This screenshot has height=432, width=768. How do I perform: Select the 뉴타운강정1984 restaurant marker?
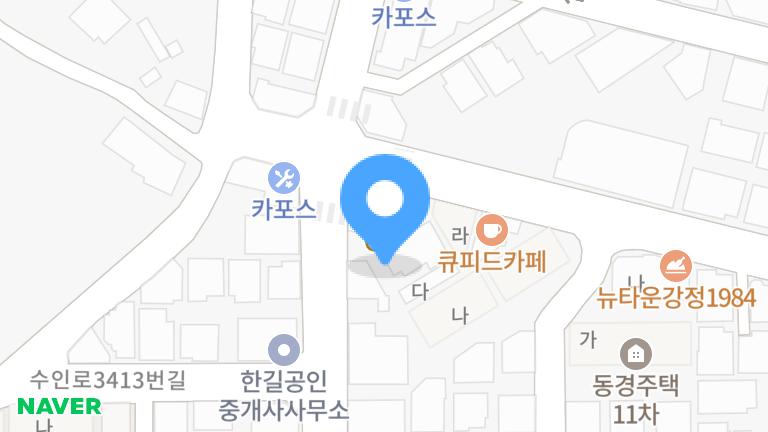tap(675, 266)
